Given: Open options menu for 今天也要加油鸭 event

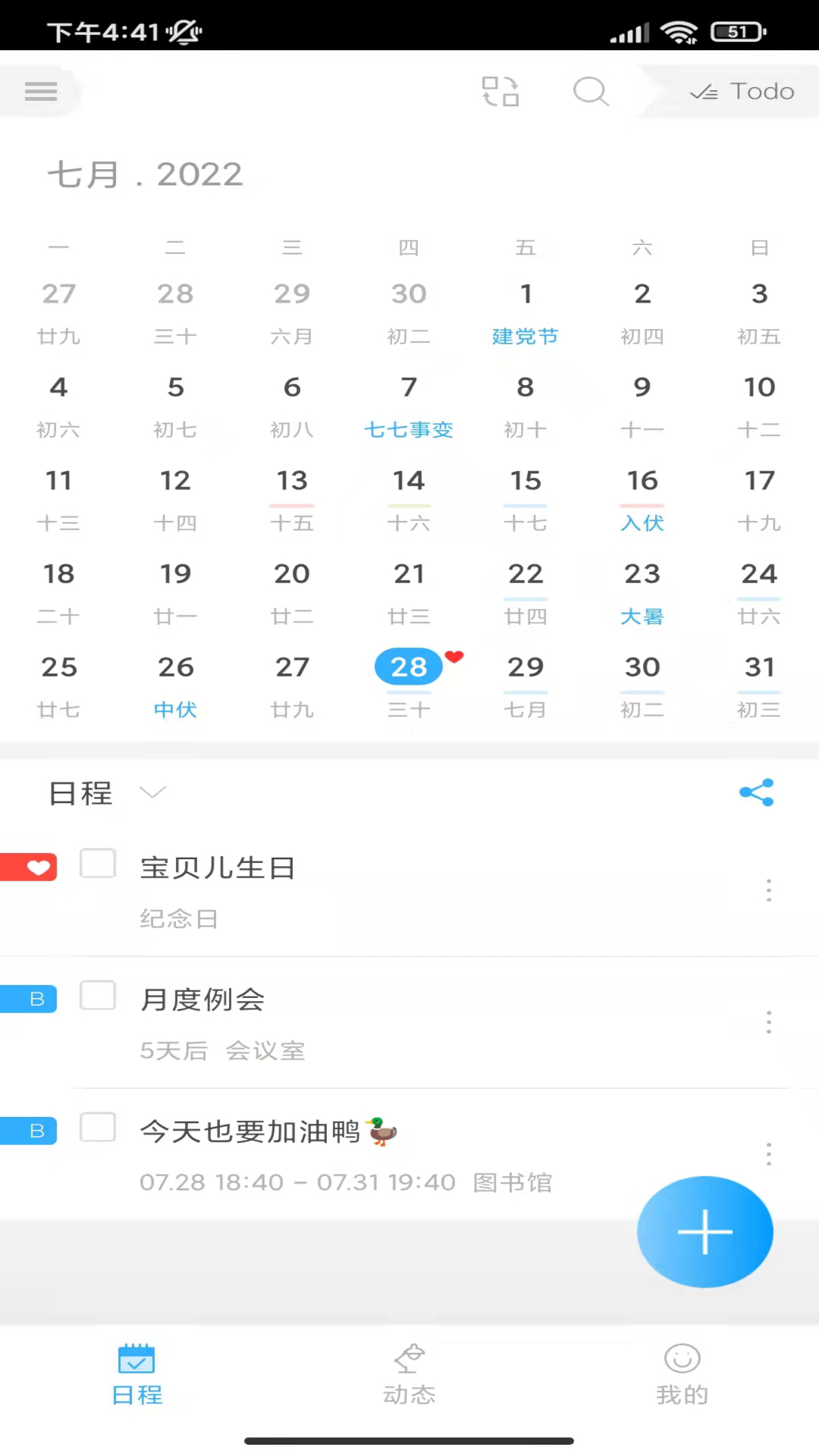Looking at the screenshot, I should pyautogui.click(x=768, y=1153).
